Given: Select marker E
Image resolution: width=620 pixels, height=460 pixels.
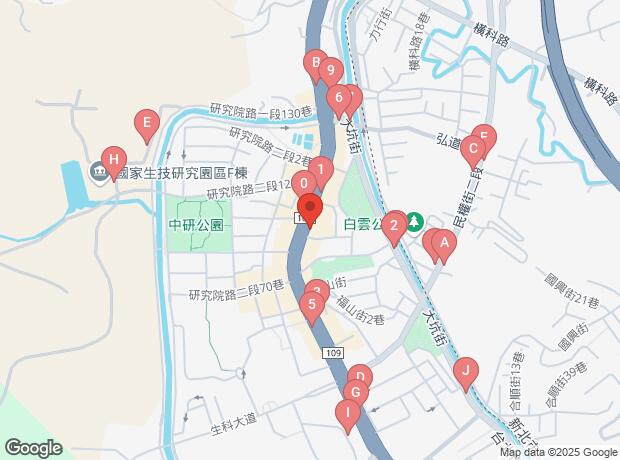Looking at the screenshot, I should 147,126.
